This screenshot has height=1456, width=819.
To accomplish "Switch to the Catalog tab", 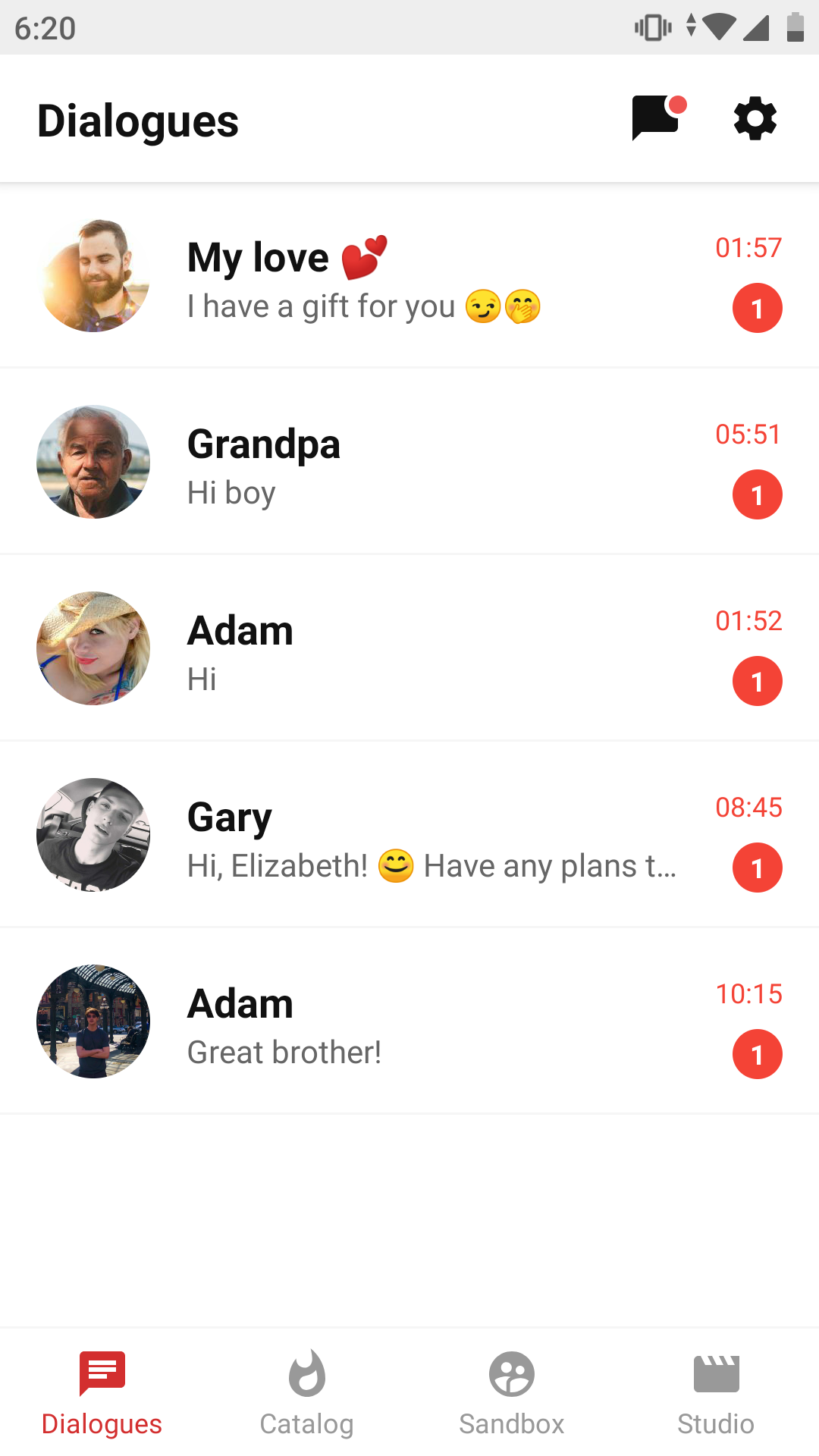I will tap(307, 1392).
